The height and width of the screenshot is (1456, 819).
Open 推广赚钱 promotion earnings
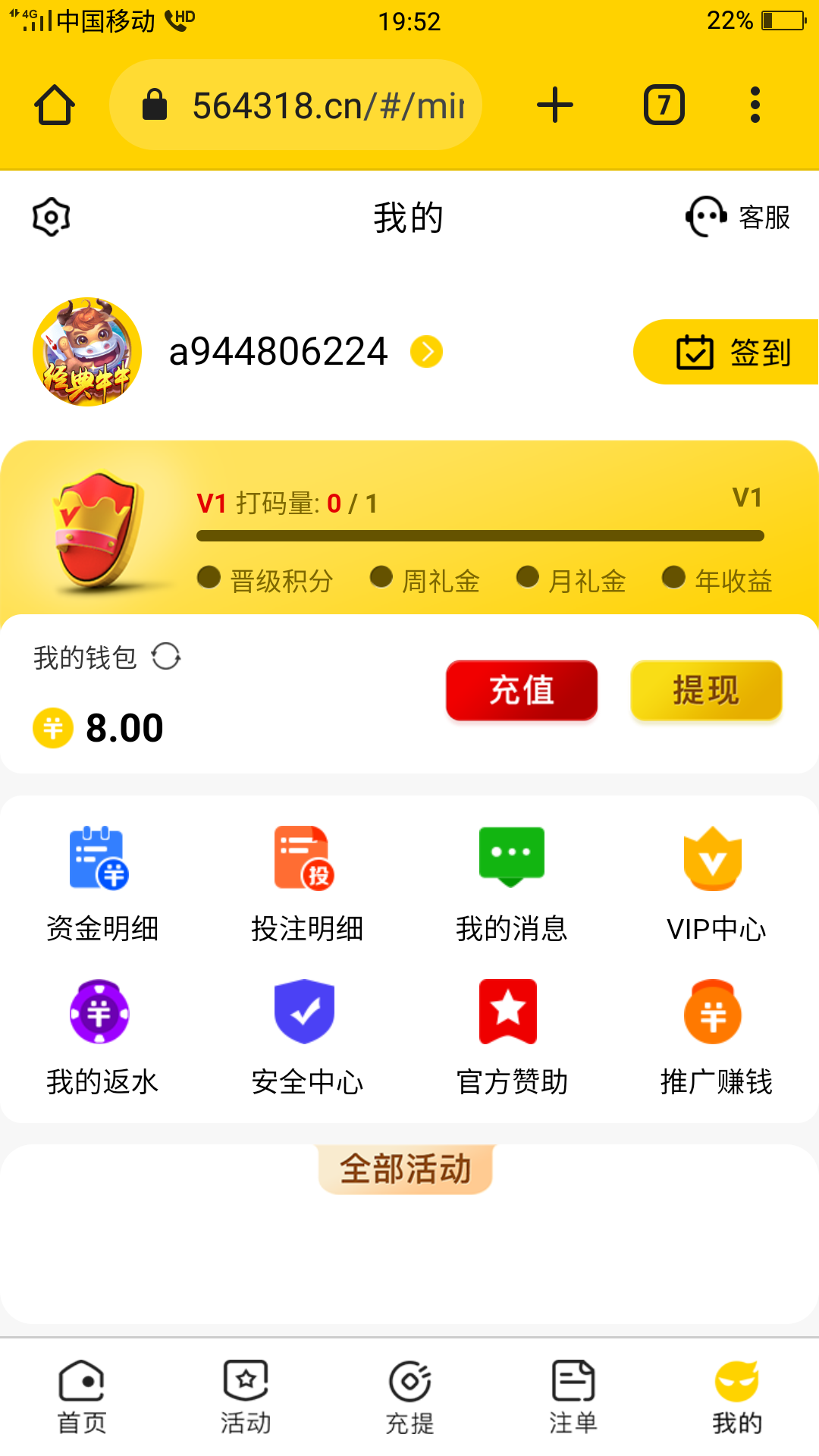click(x=716, y=1037)
